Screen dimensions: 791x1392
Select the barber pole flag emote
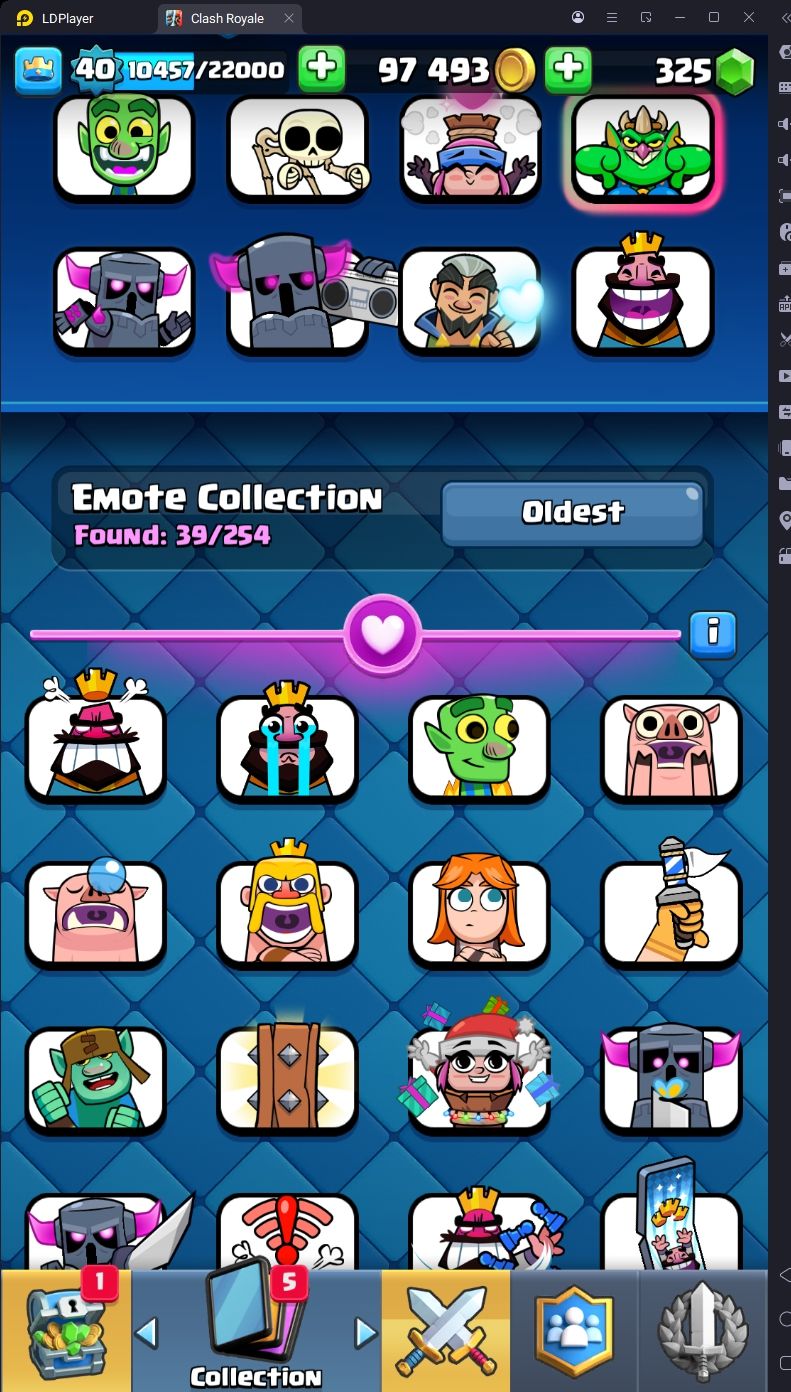tap(671, 911)
